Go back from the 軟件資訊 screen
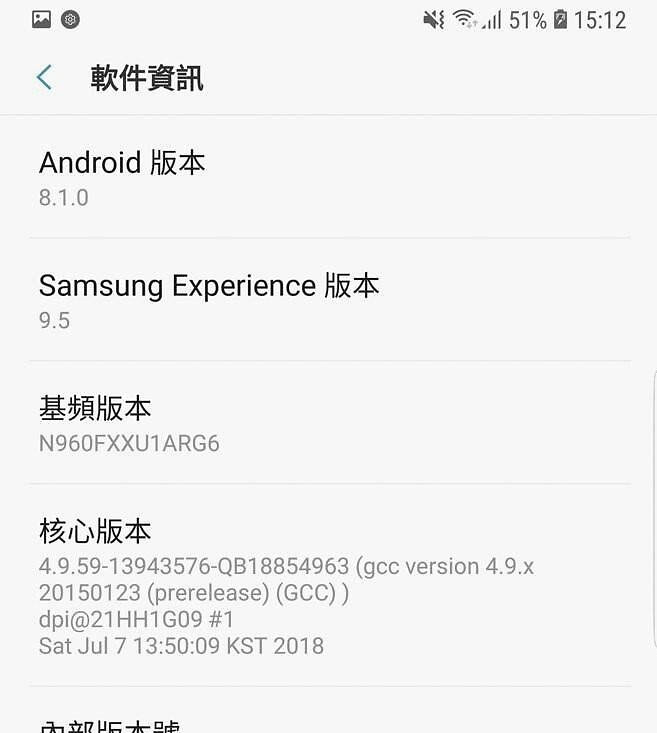This screenshot has height=733, width=657. point(44,78)
